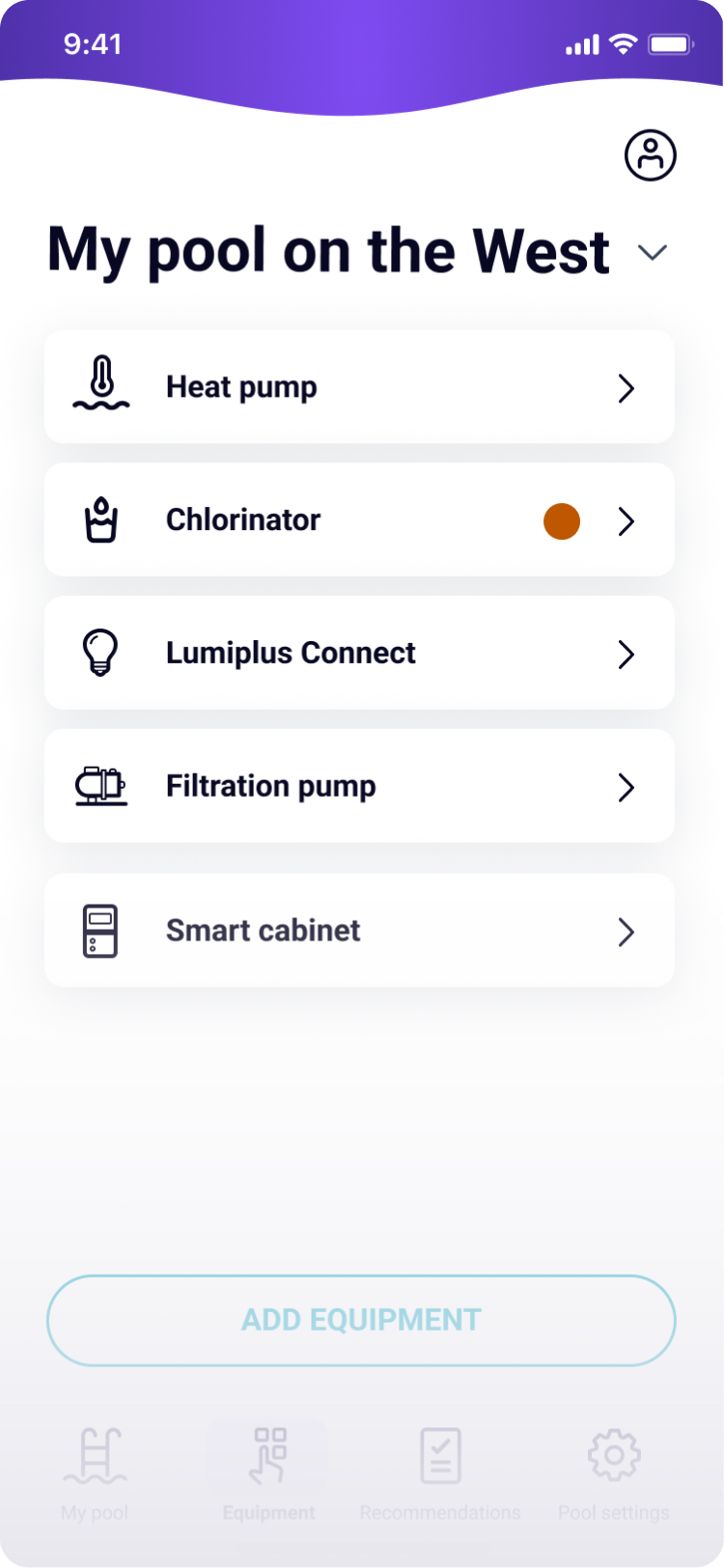
Task: Expand the pool name dropdown
Action: point(653,251)
